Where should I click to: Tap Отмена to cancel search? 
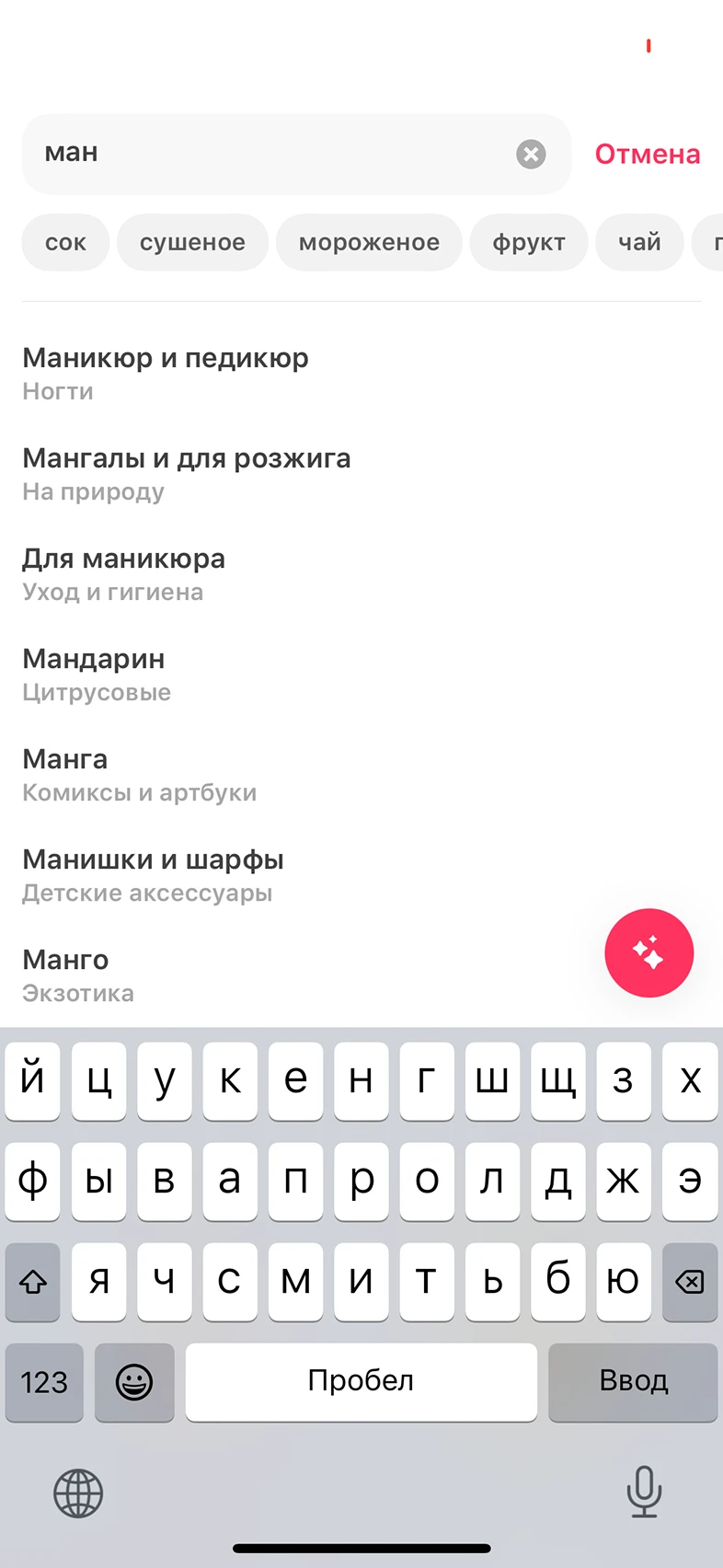pos(648,154)
